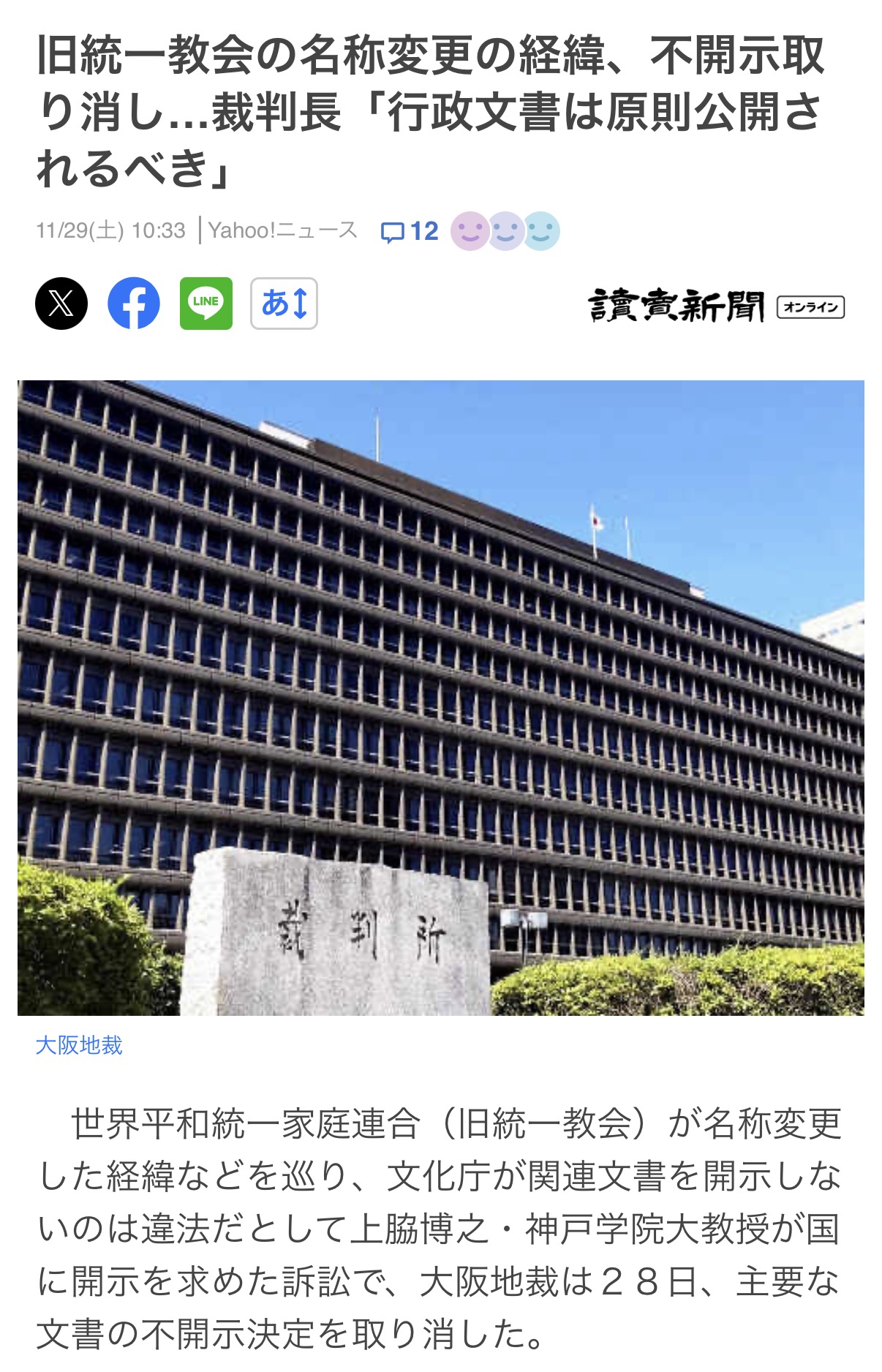The image size is (882, 1372).
Task: Share article on Facebook
Action: click(134, 304)
